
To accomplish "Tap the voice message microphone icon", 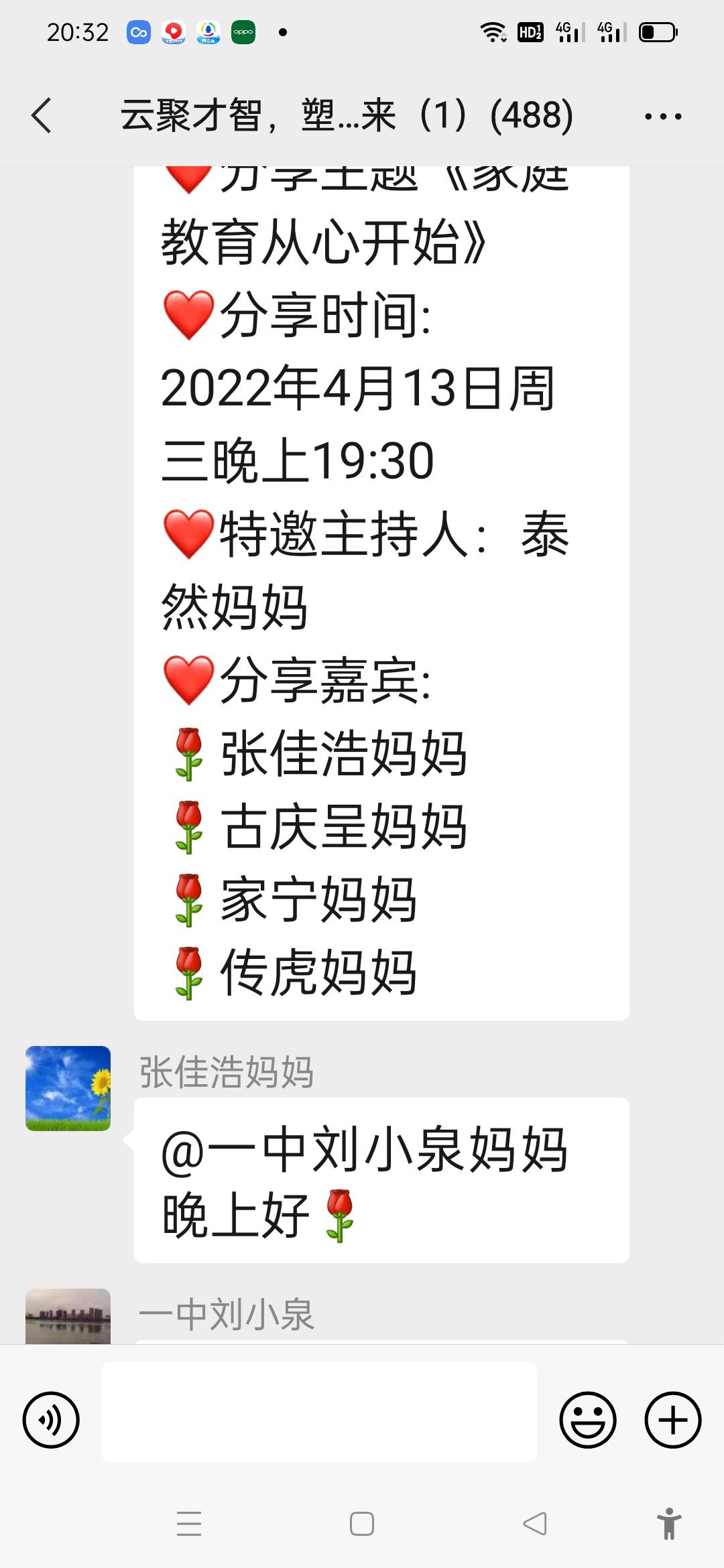I will (x=50, y=1420).
